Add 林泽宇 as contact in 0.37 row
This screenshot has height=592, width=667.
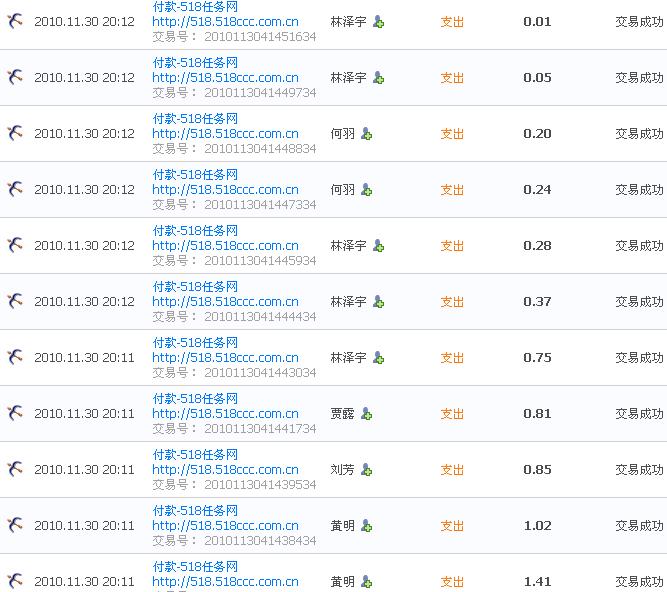379,302
